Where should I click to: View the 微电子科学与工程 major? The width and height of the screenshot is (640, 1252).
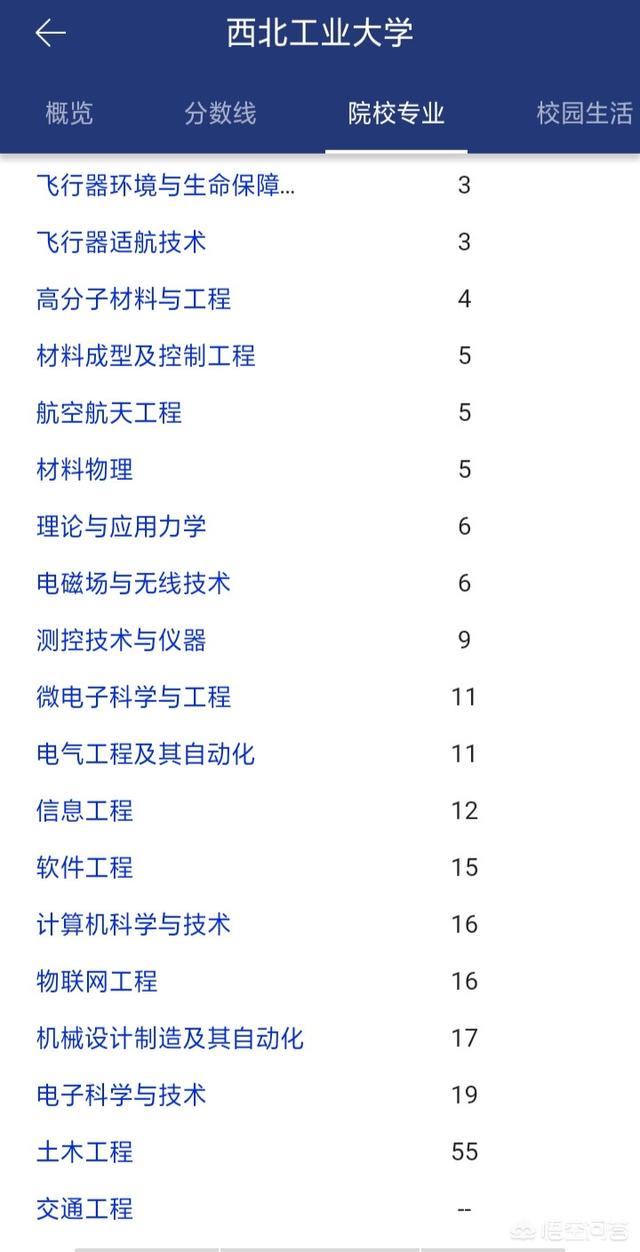(133, 697)
